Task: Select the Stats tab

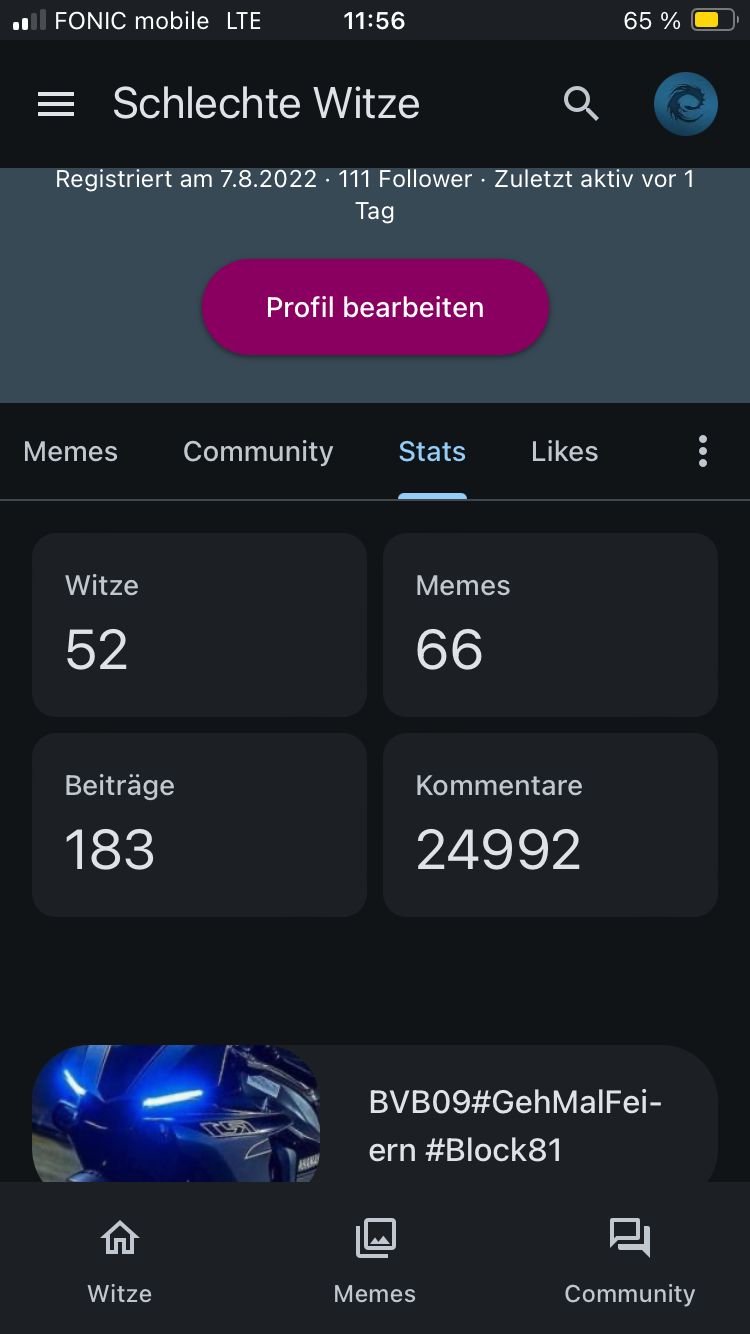Action: pos(432,452)
